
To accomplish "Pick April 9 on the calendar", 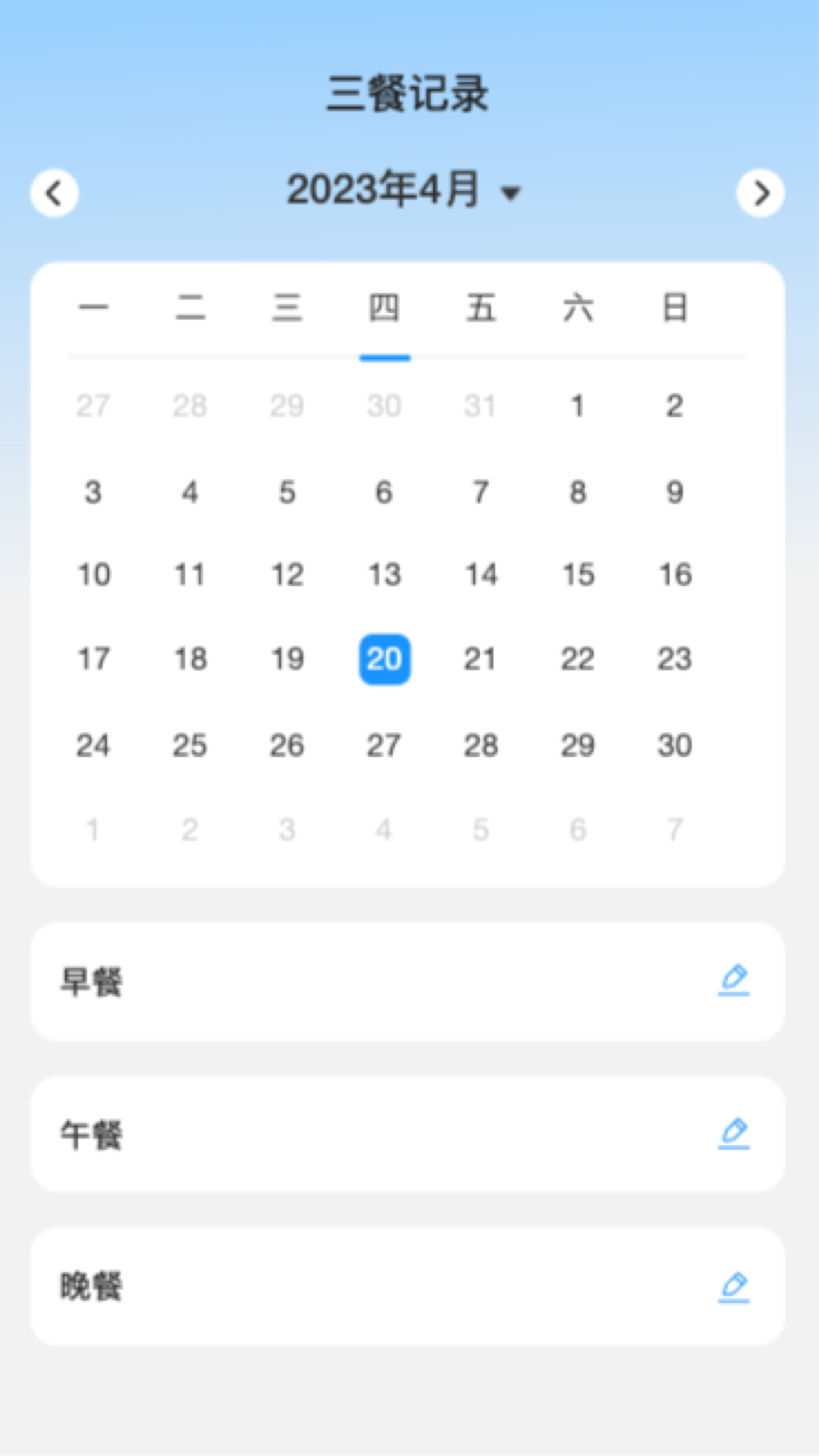I will pyautogui.click(x=675, y=493).
